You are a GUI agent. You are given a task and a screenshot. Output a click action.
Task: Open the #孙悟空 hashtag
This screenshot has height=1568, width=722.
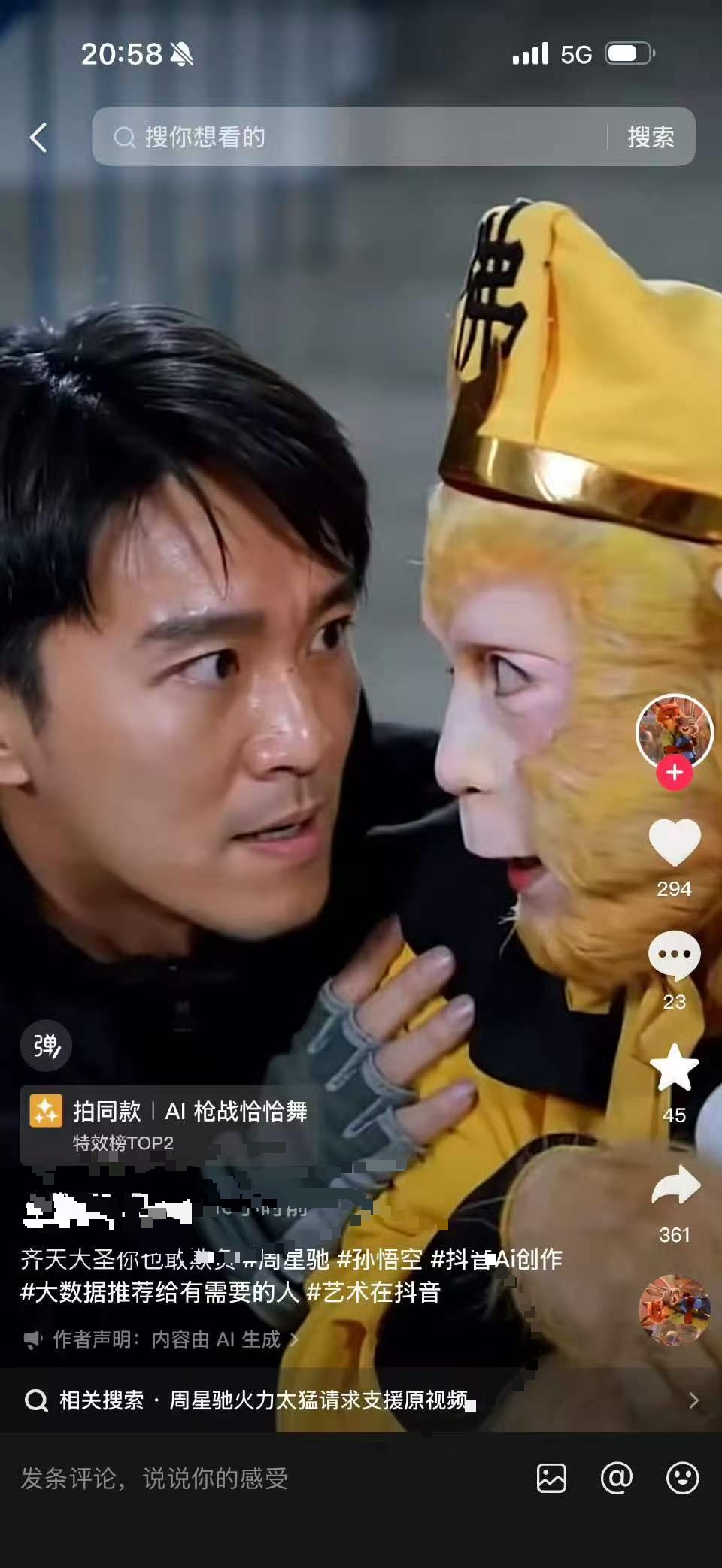point(380,1259)
